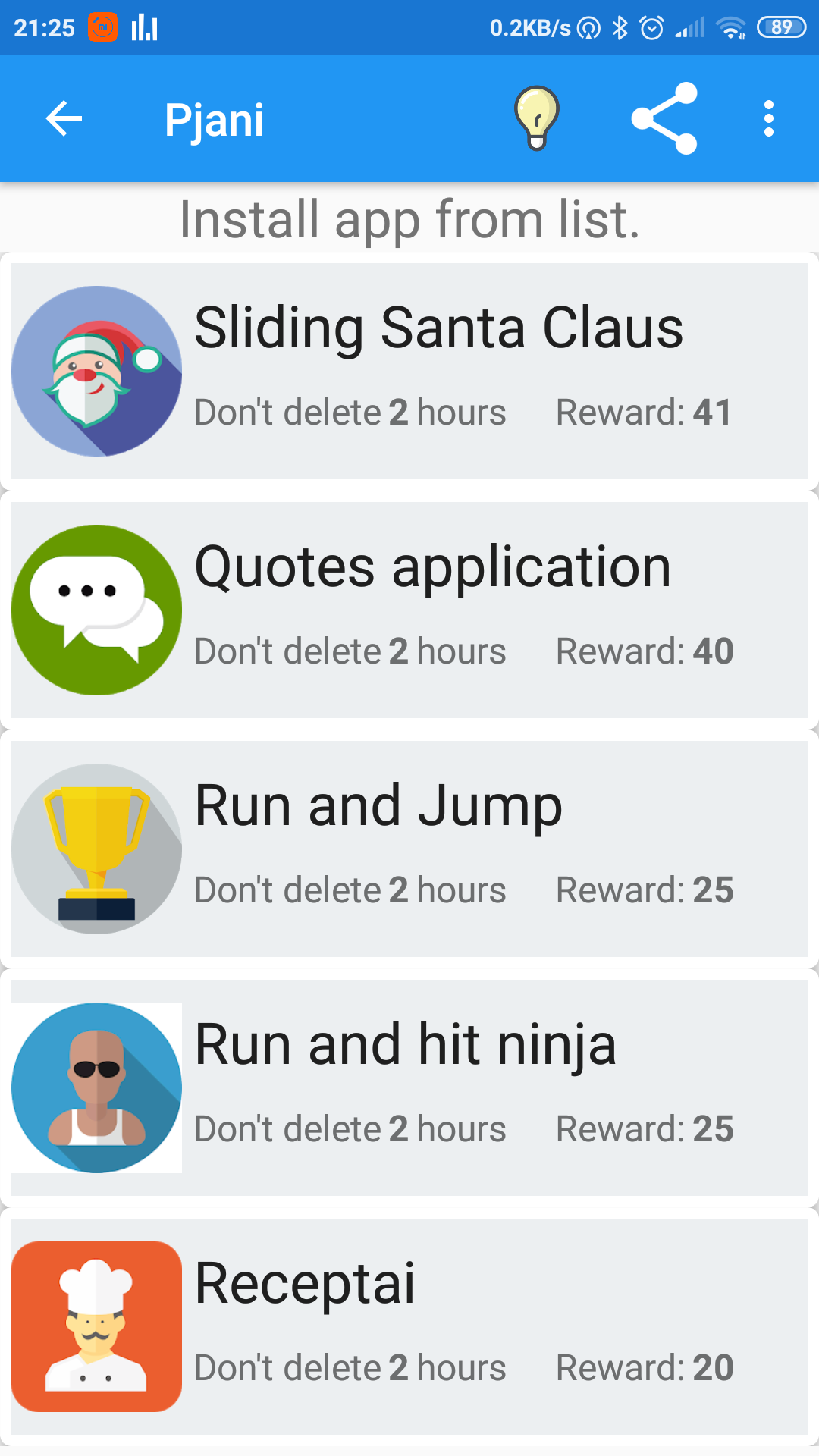The image size is (819, 1456).
Task: Open the three-dot overflow menu
Action: pyautogui.click(x=769, y=119)
